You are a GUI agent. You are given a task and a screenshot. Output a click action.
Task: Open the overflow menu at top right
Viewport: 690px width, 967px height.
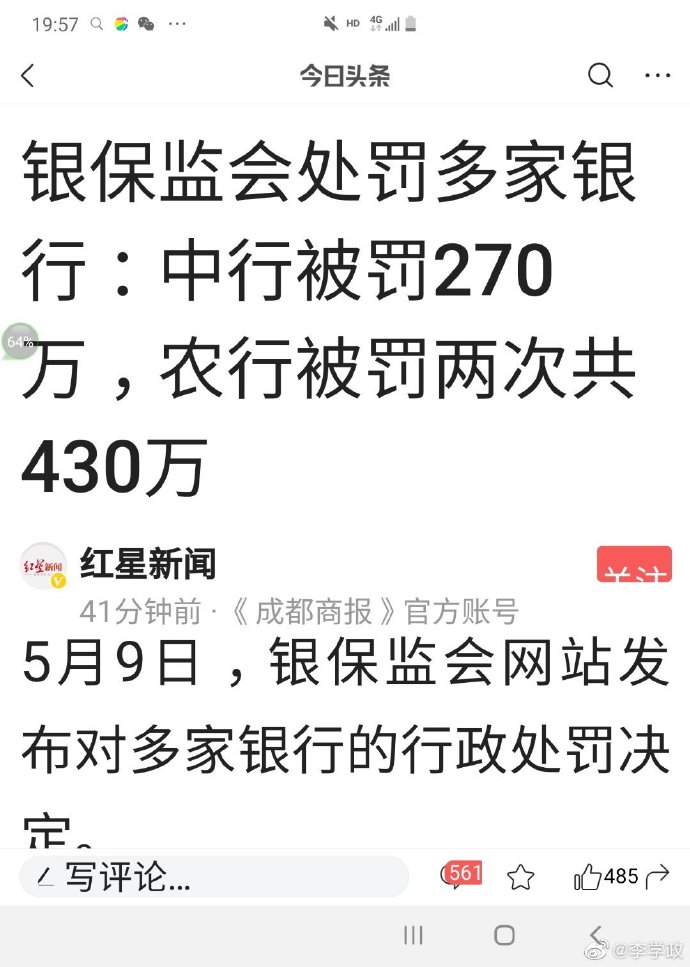point(657,76)
